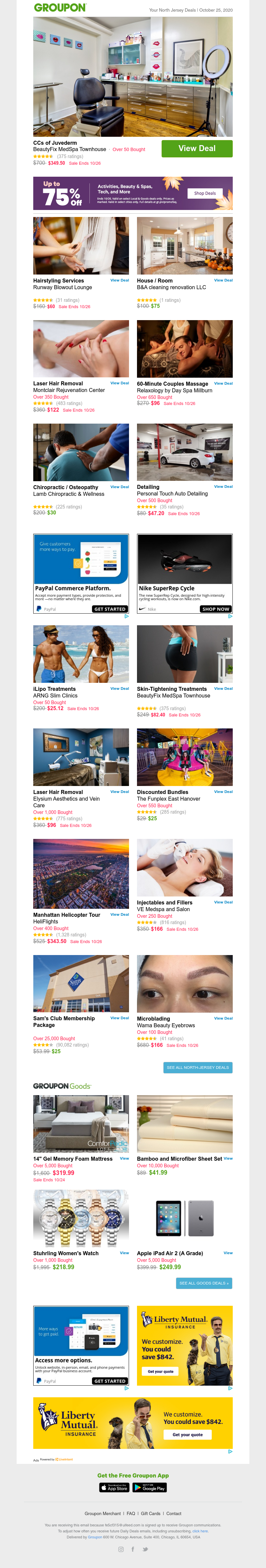View Deal for Sam's Club Membership Package
The image size is (266, 1568).
coord(119,1018)
